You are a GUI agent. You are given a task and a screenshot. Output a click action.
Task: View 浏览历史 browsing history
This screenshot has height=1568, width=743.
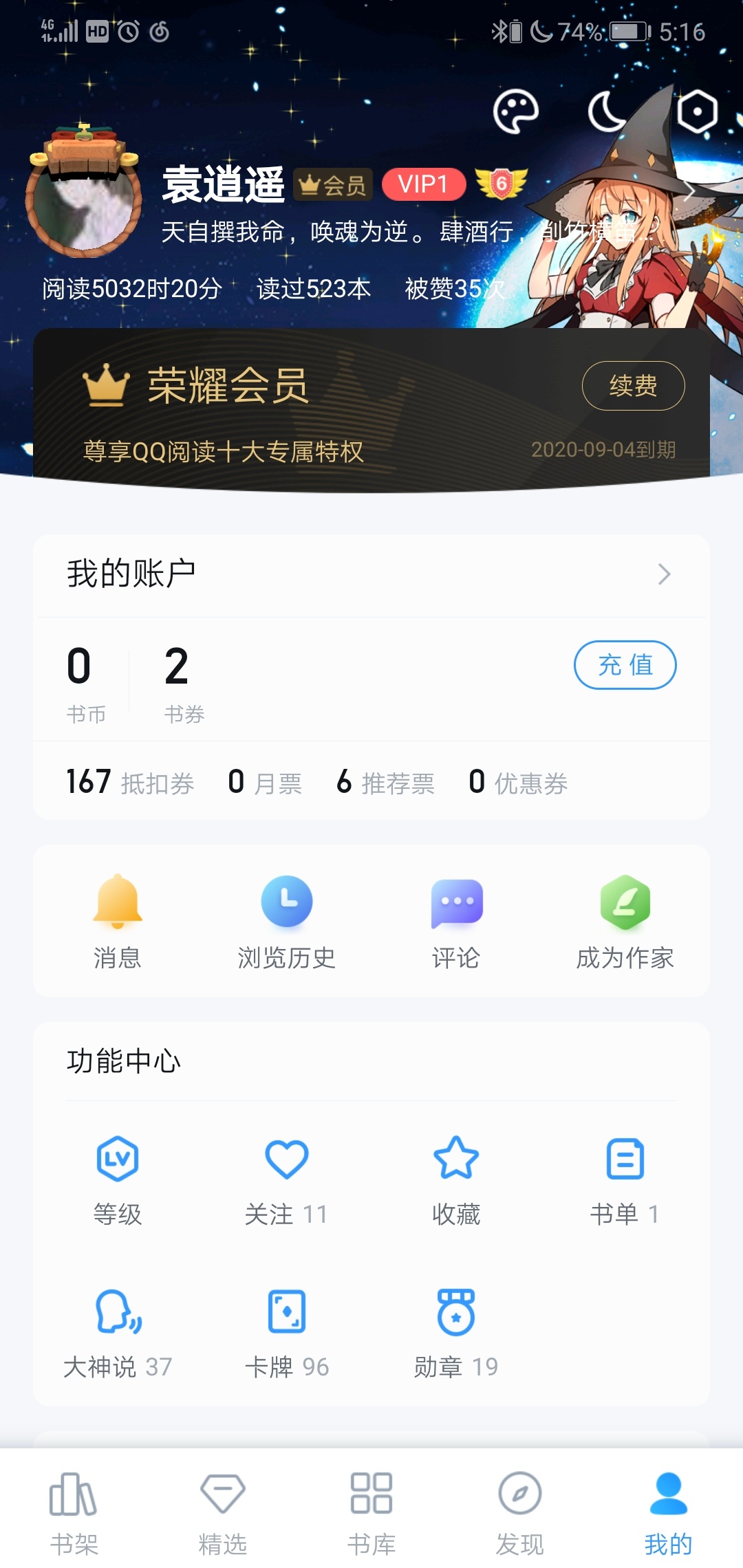(x=286, y=922)
